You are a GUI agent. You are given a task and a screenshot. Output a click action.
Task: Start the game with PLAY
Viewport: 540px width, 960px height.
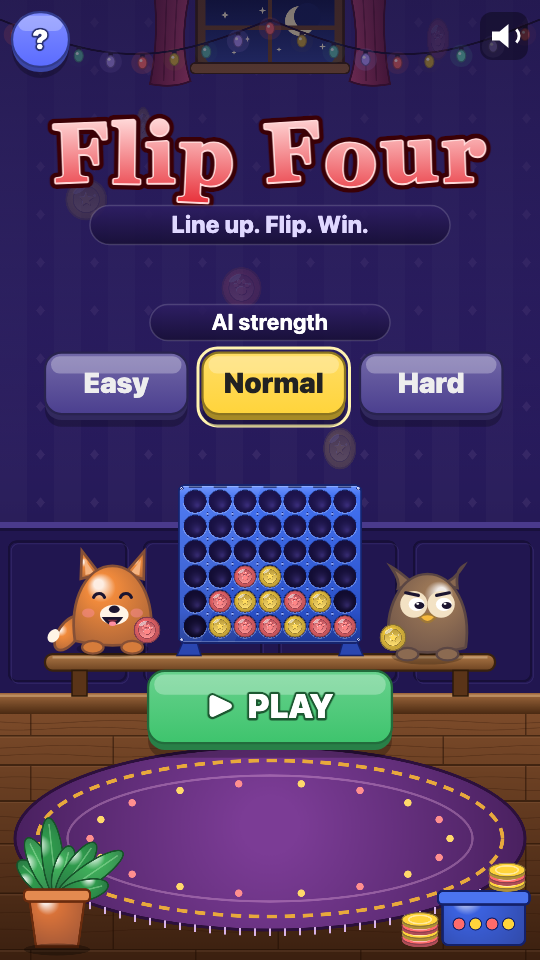point(270,707)
